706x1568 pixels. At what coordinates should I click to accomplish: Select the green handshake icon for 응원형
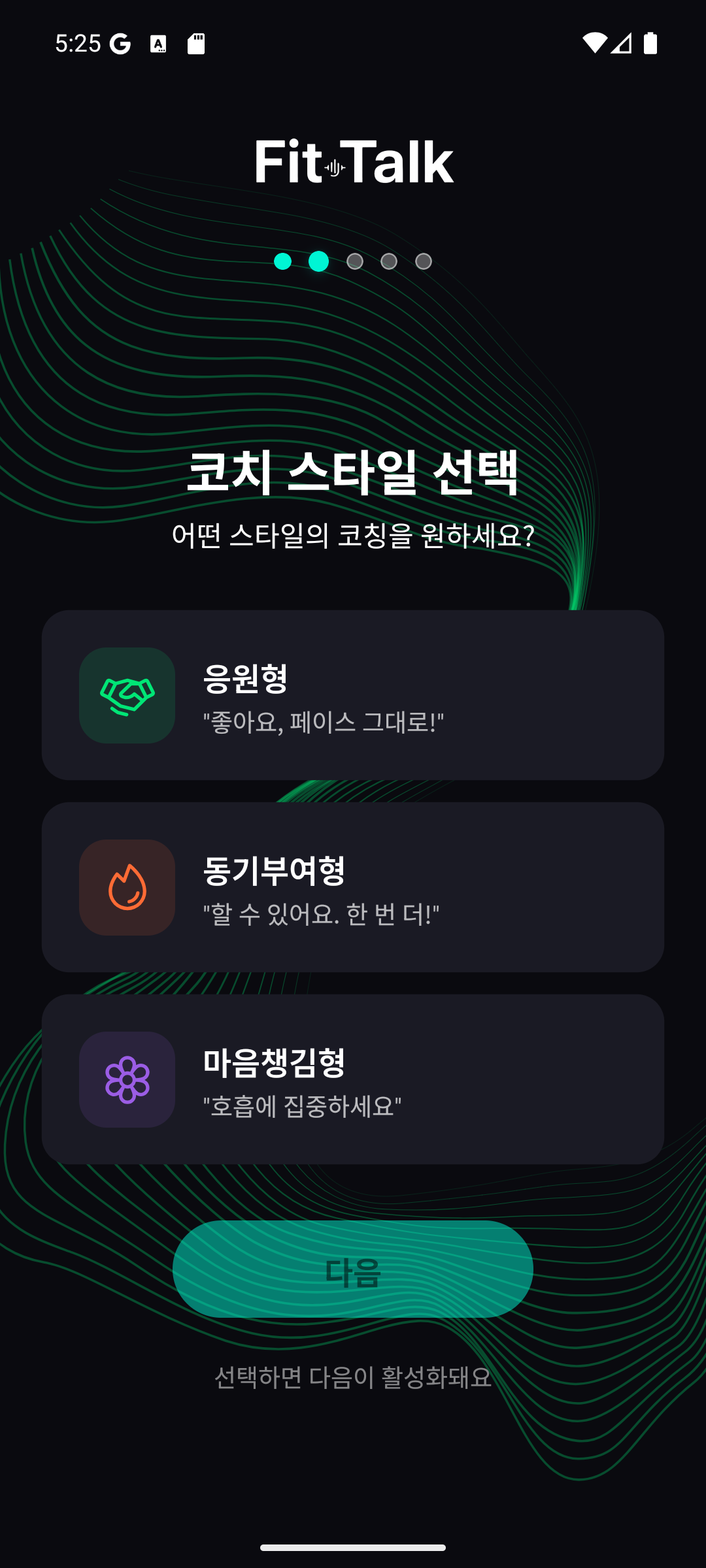127,694
